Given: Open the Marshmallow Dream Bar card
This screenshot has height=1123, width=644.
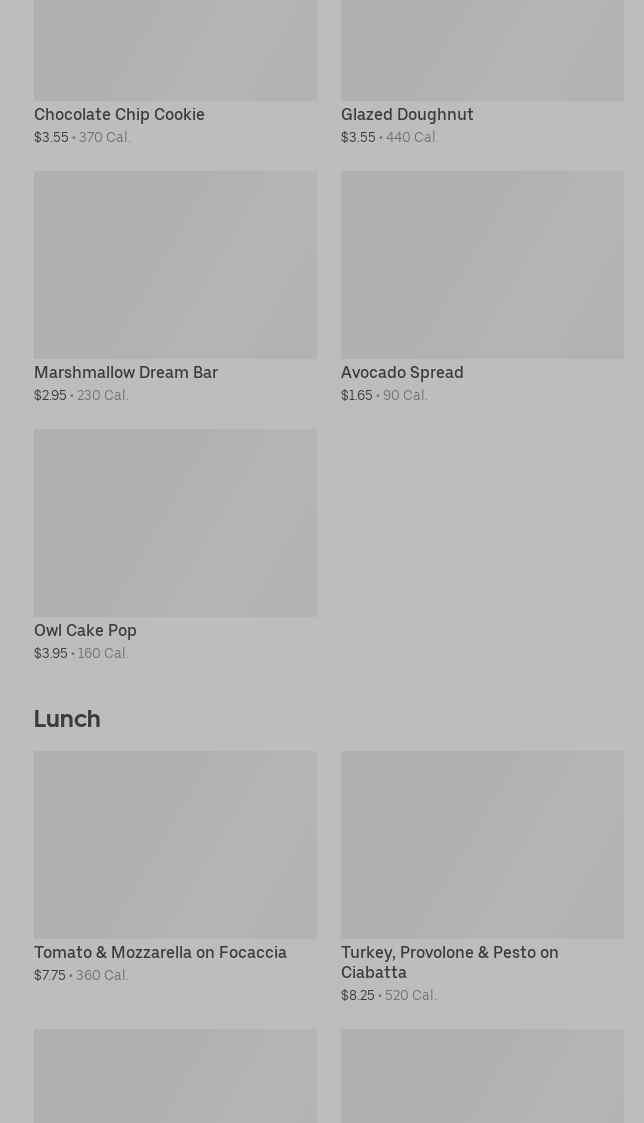Looking at the screenshot, I should point(175,286).
